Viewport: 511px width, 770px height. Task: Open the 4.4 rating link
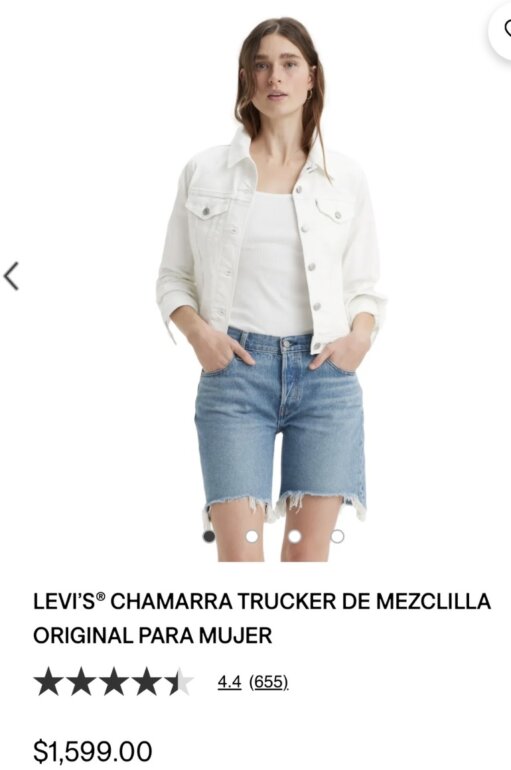tap(229, 682)
